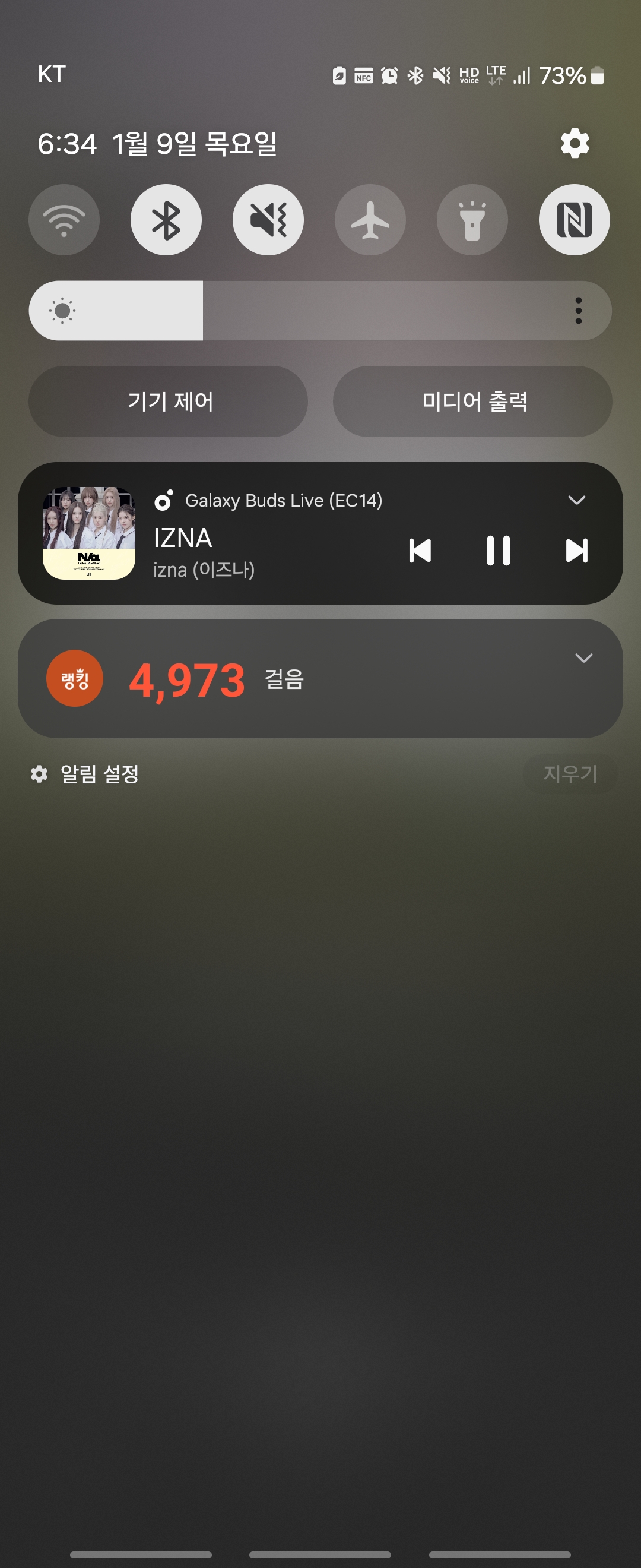Toggle the vibrate sound mode
Screen dimensions: 641x1568
point(268,220)
